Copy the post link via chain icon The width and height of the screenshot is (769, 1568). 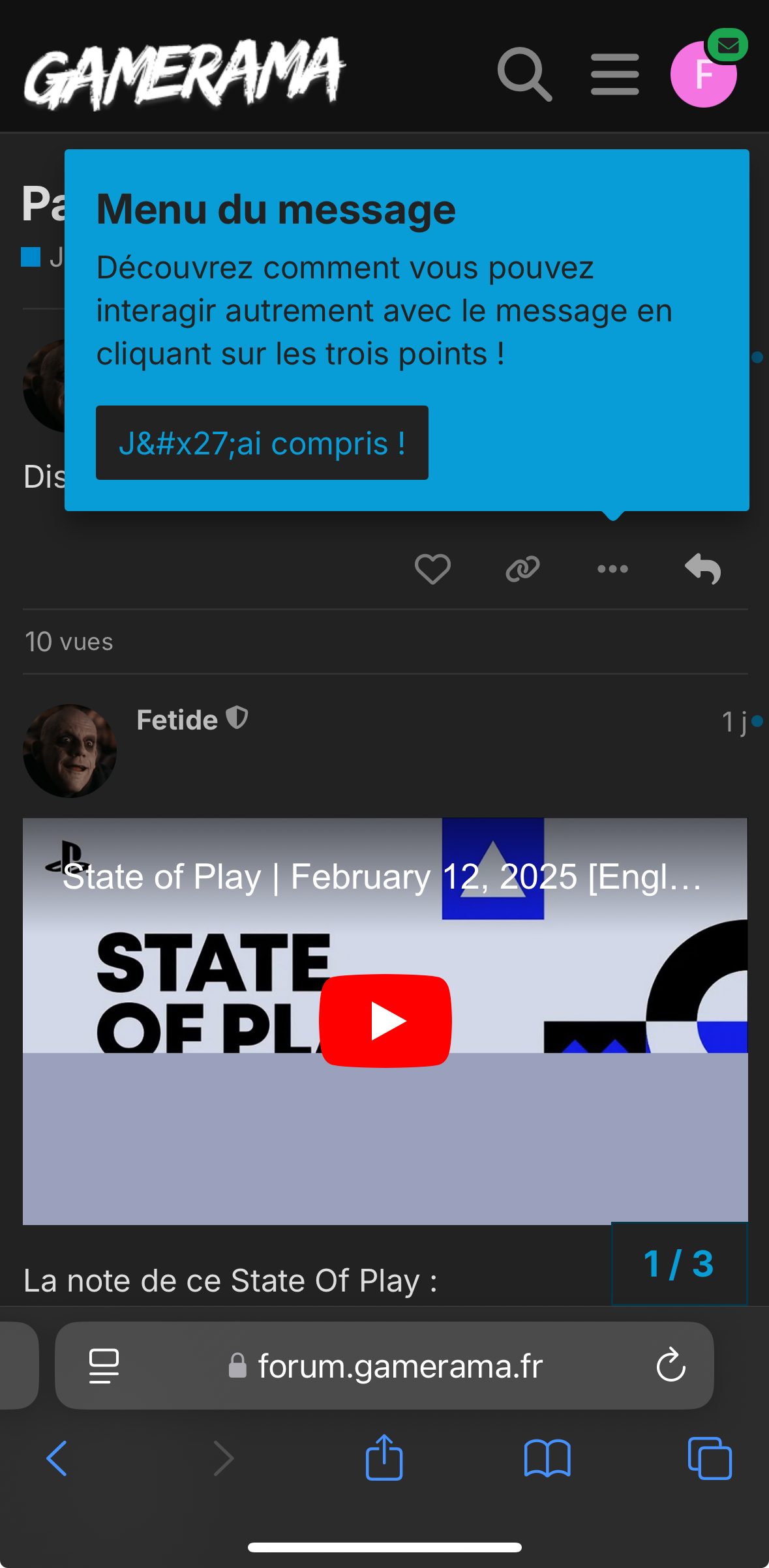[x=522, y=569]
